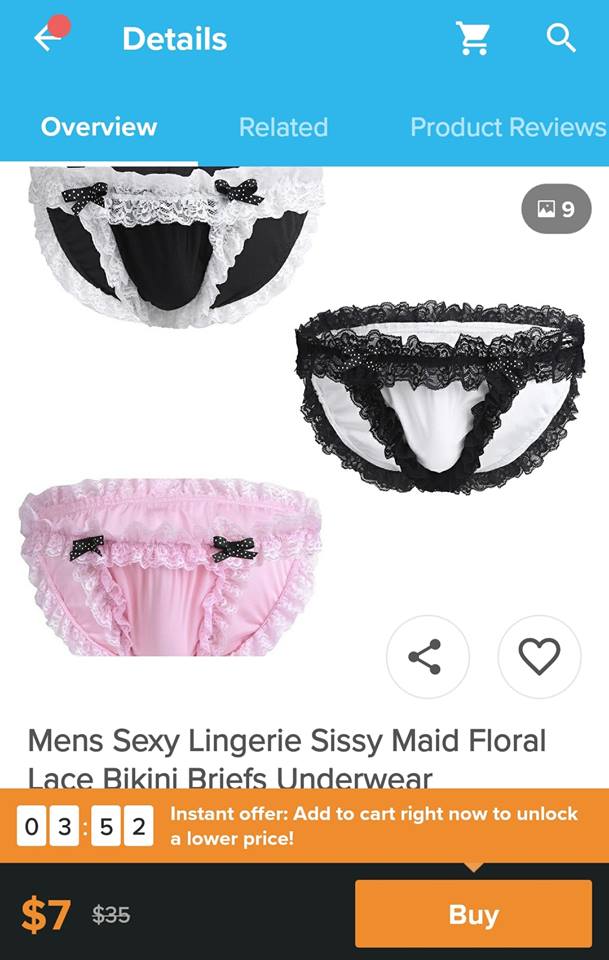The height and width of the screenshot is (960, 609).
Task: Open the nine-photo image gallery badge
Action: [556, 209]
